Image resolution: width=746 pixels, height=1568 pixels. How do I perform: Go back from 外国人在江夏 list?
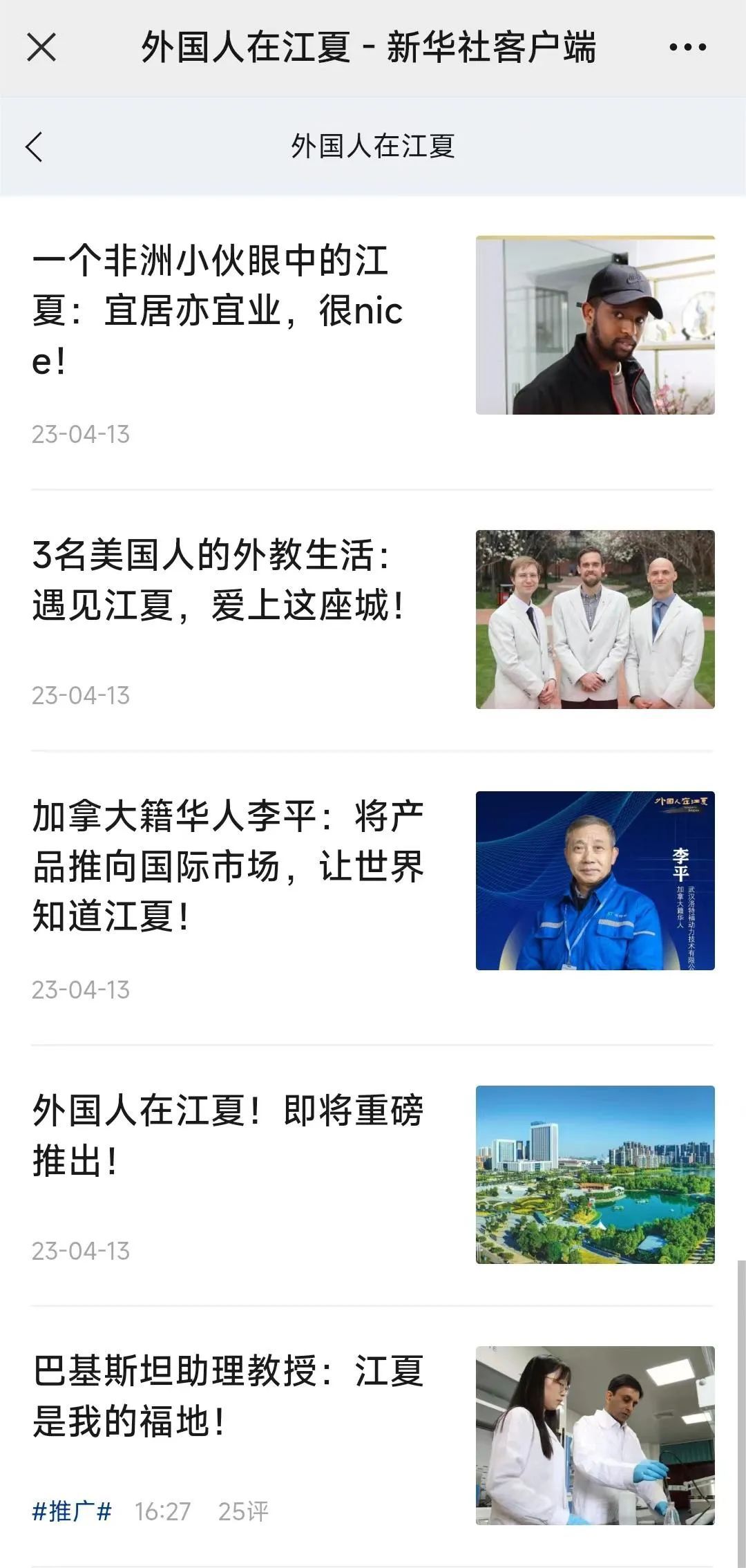point(35,147)
